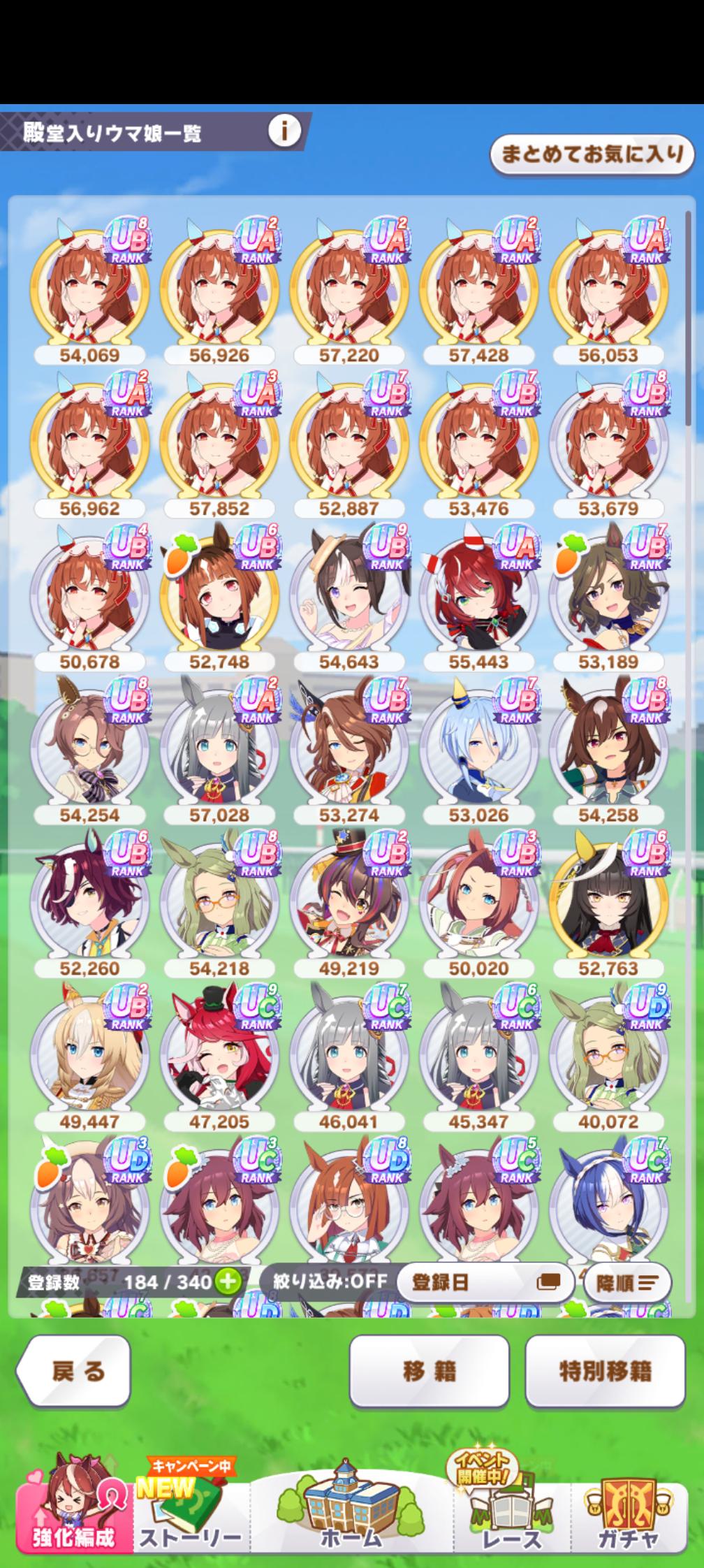
Task: Toggle the 降順 sort order
Action: coord(626,1282)
